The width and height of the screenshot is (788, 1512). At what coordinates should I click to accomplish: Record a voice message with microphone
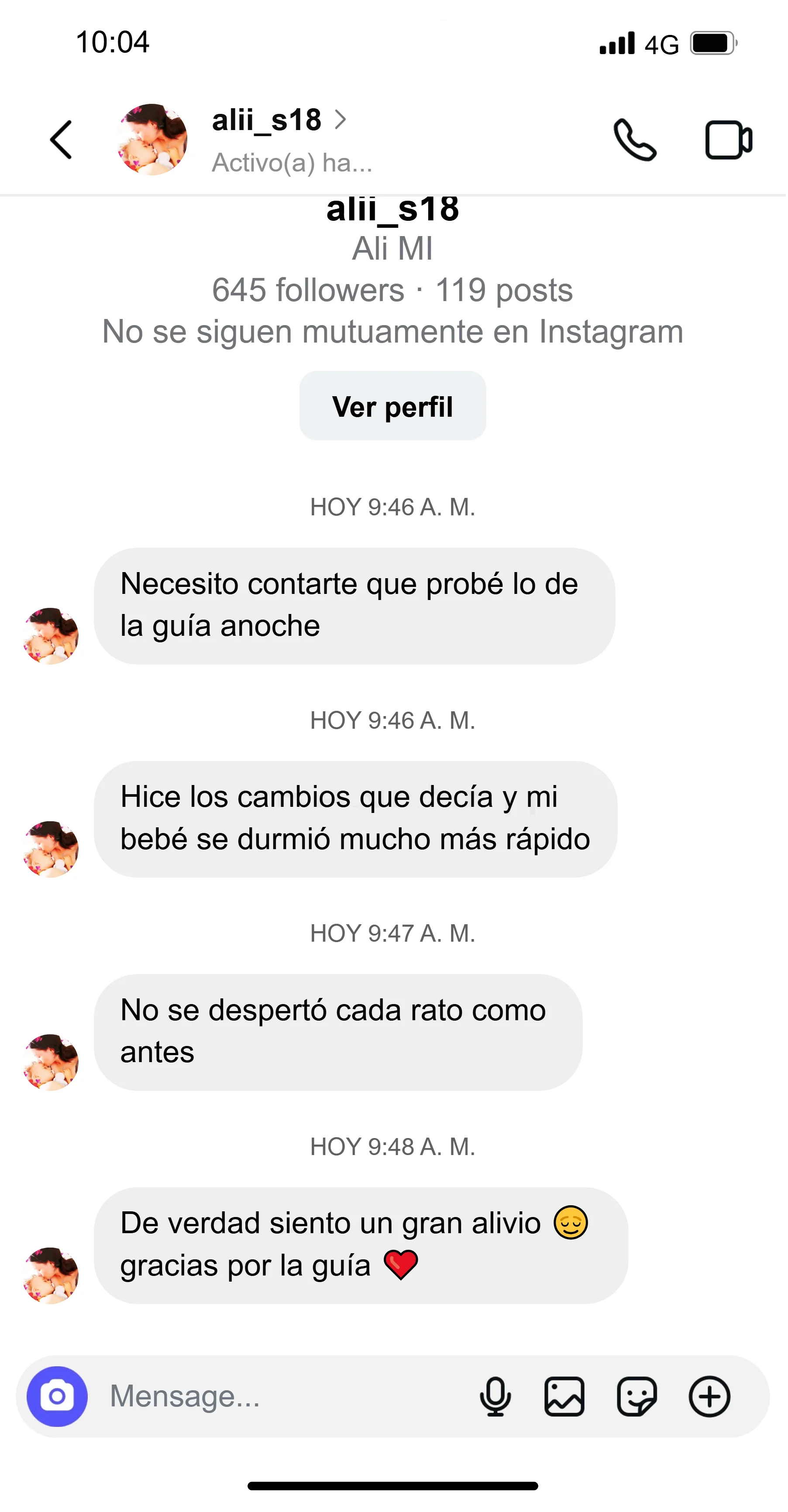coord(495,1396)
